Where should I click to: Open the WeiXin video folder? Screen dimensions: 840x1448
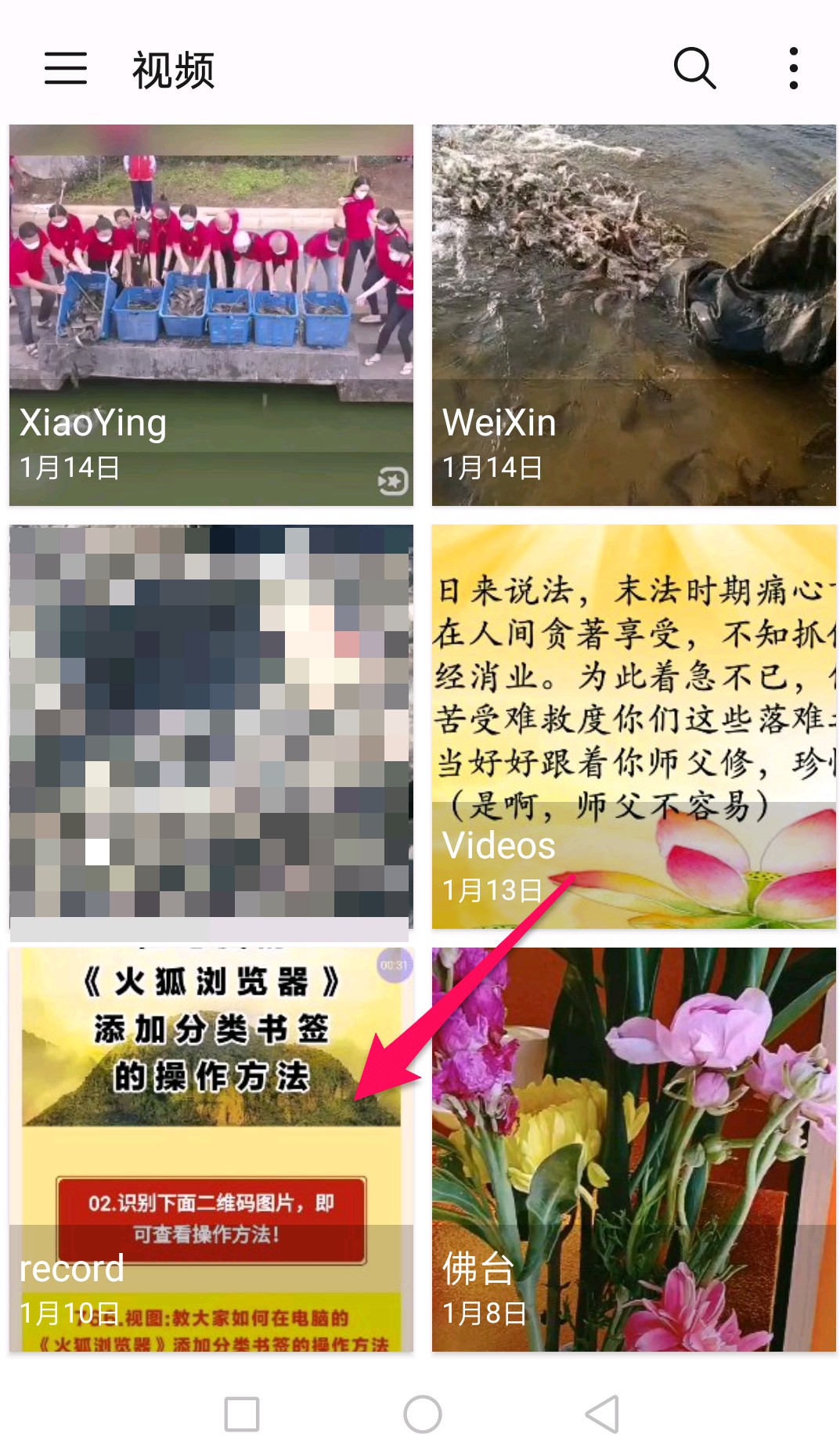pos(633,315)
